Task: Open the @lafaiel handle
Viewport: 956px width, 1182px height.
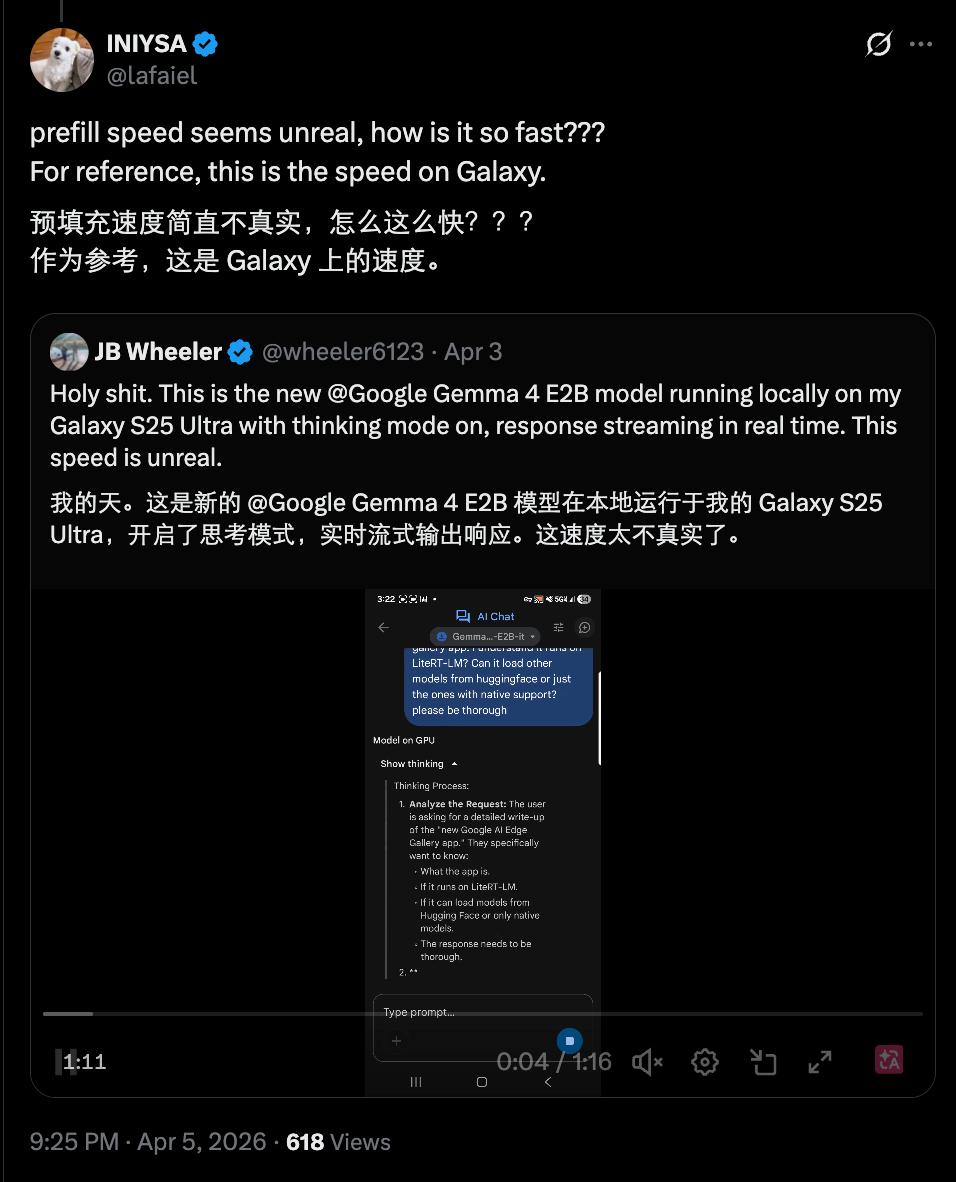Action: [152, 76]
